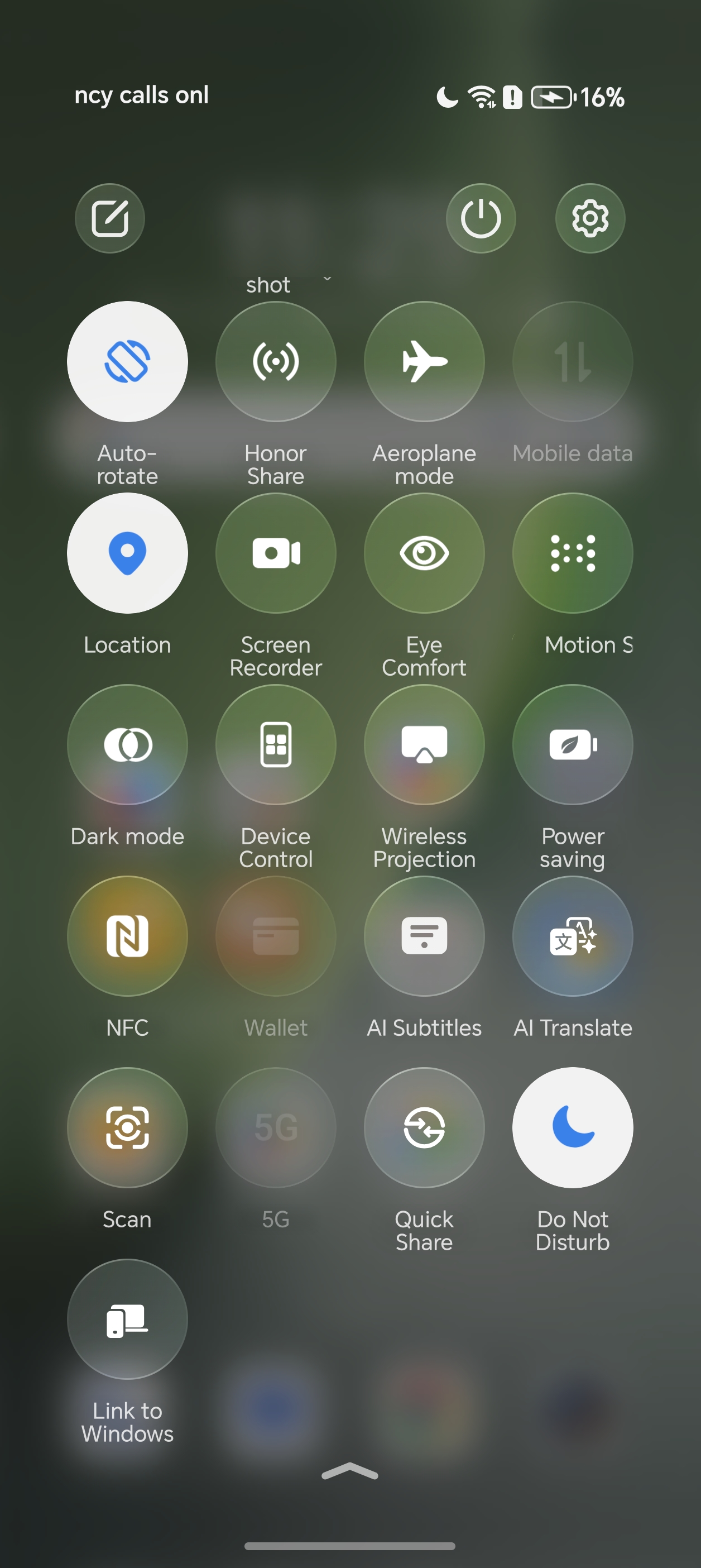Turn off Auto-rotate
The width and height of the screenshot is (701, 1568).
pos(127,361)
